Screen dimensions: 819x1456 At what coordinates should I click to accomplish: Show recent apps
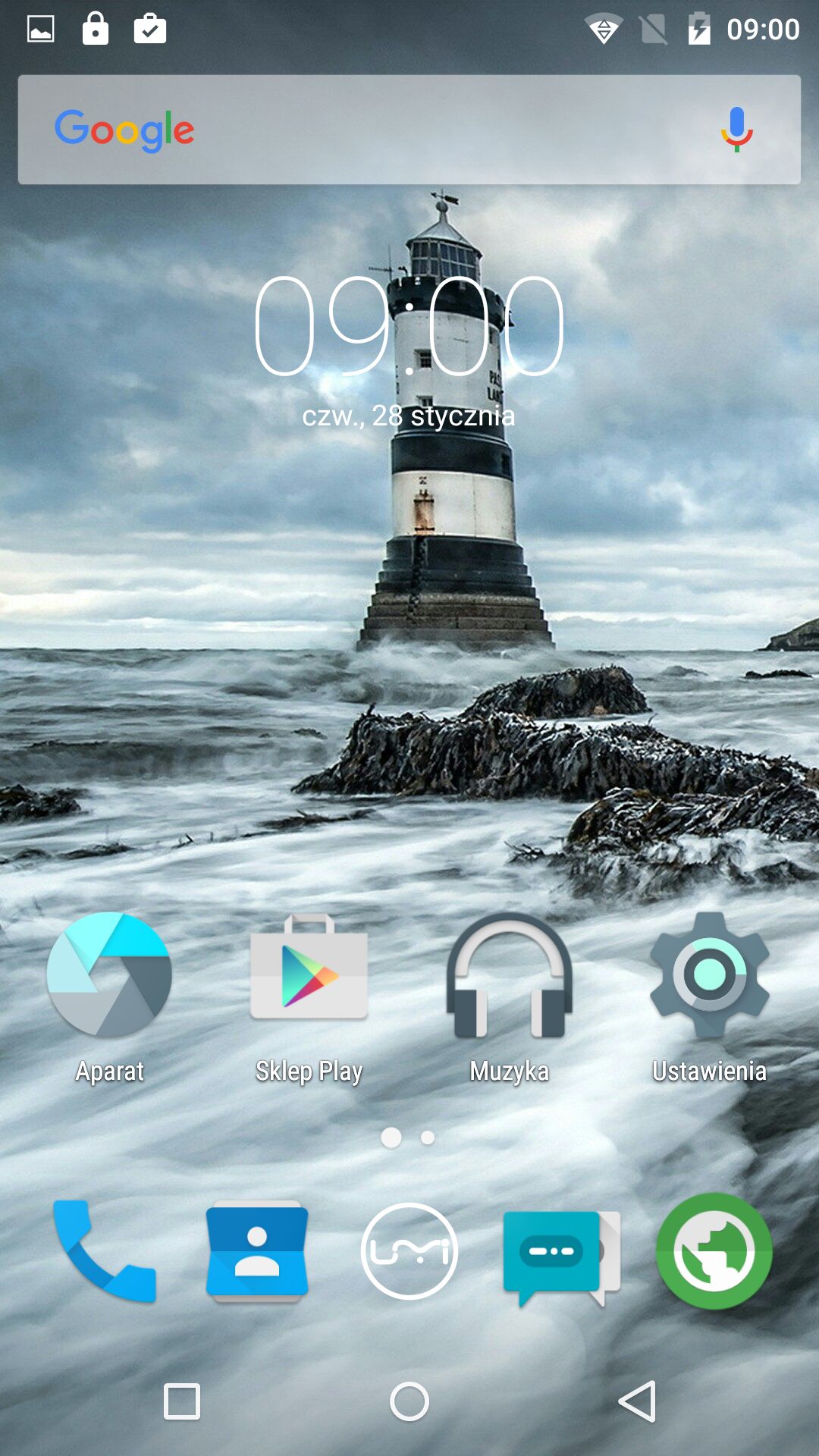click(182, 1401)
